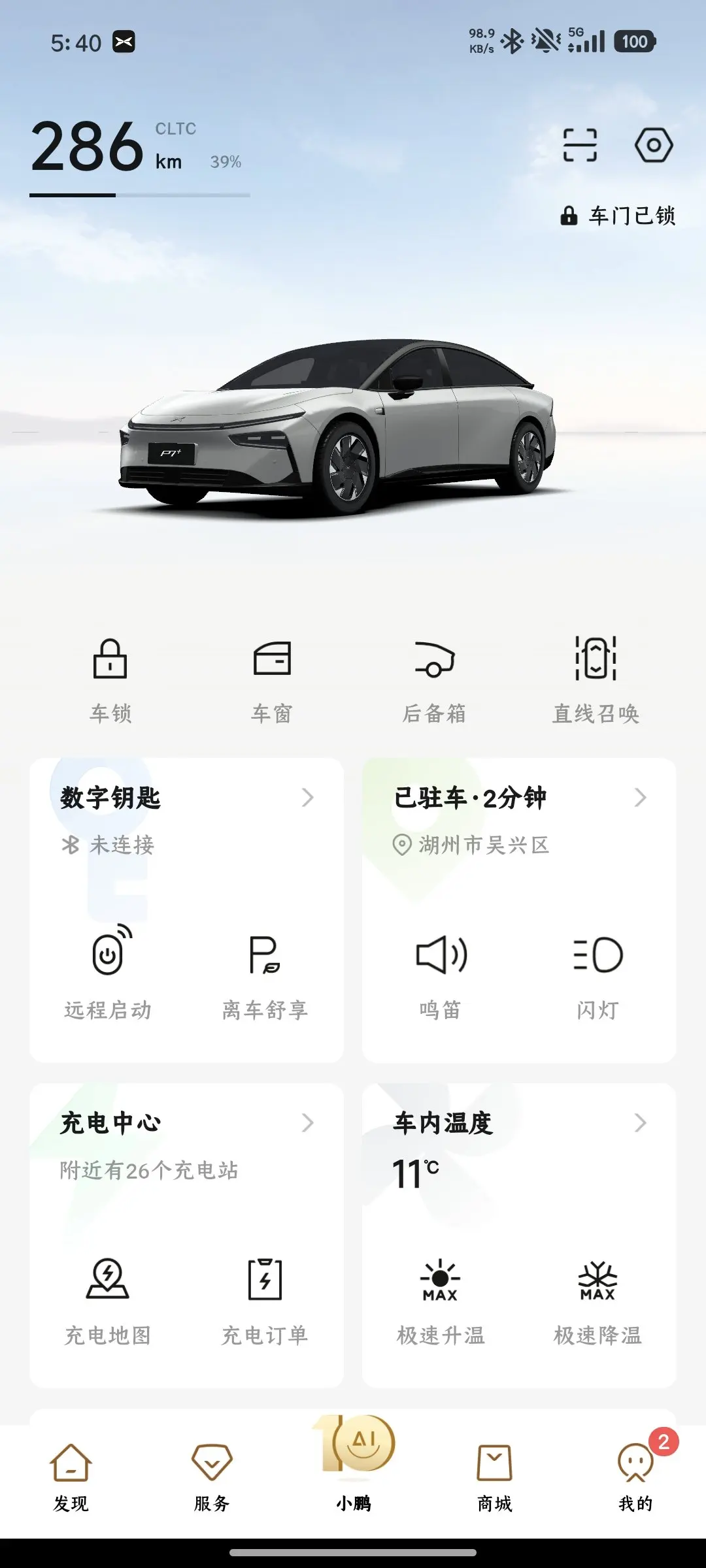Open the 充电中心 charging center

186,1124
